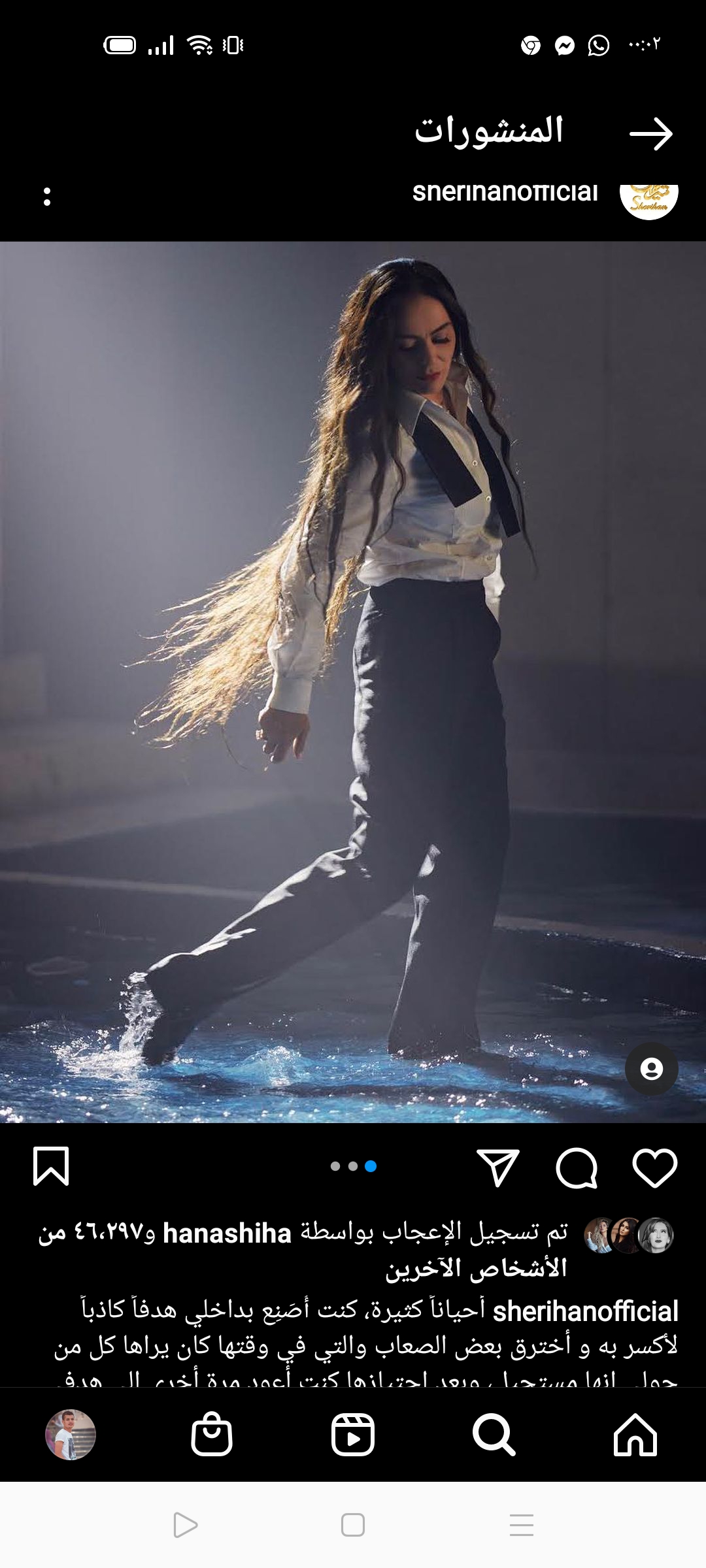Open the post's three-dot options menu
The width and height of the screenshot is (706, 1568).
click(47, 197)
